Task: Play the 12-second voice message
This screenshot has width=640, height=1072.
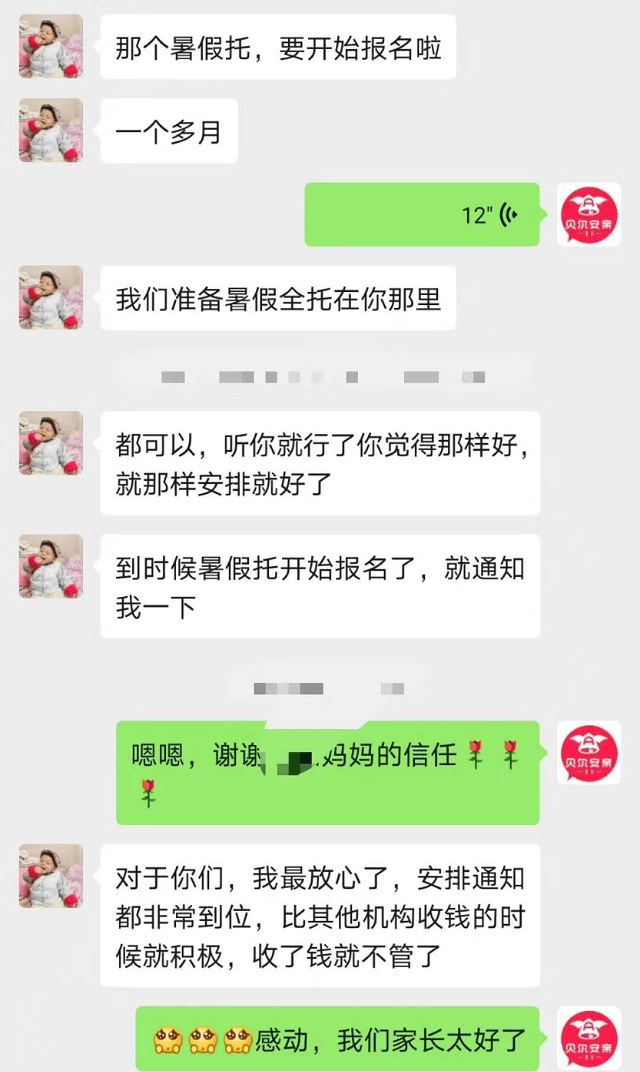Action: point(422,215)
